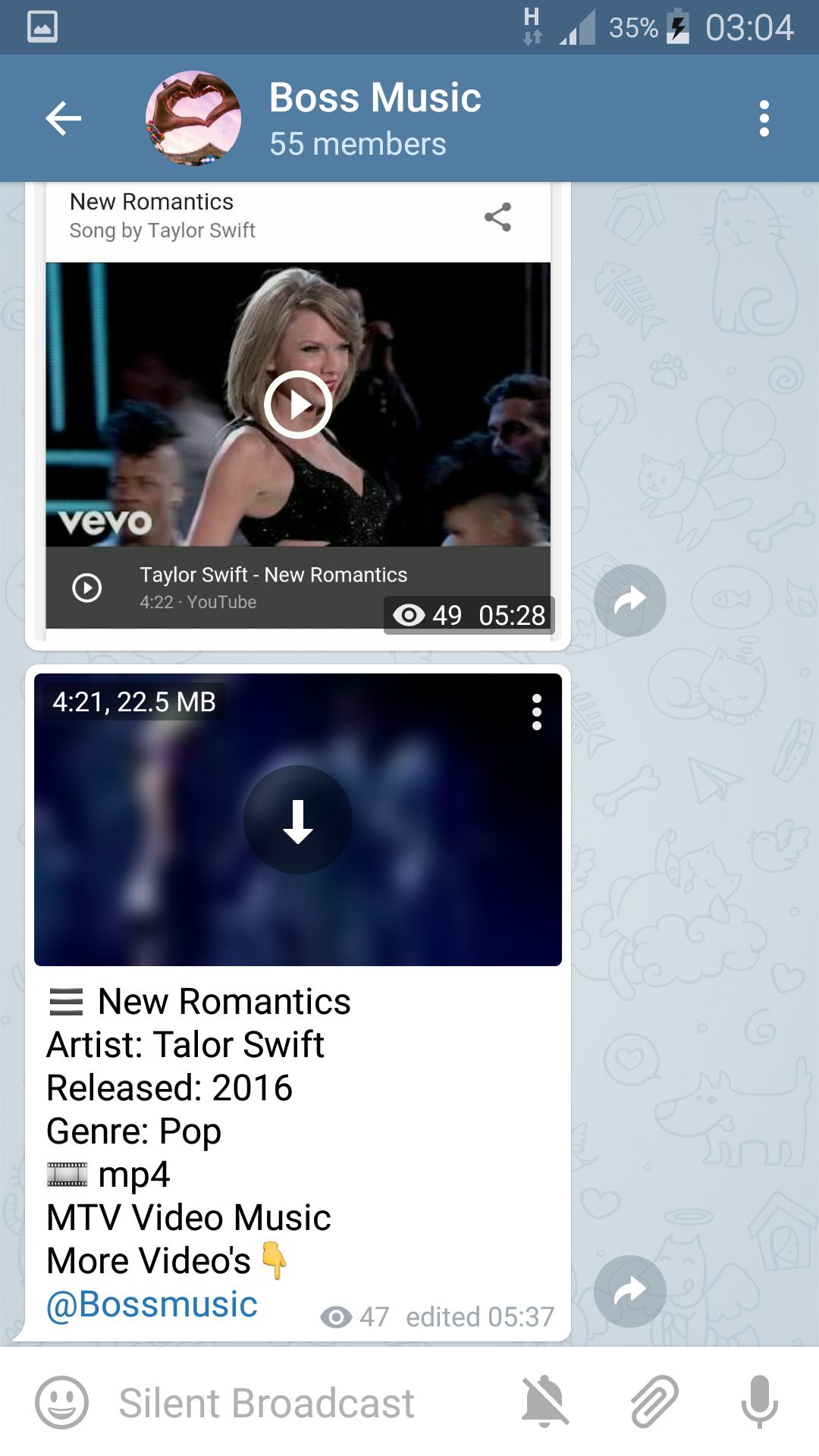Screen dimensions: 819x1456
Task: Open the @Bossmusic link
Action: [x=152, y=1304]
